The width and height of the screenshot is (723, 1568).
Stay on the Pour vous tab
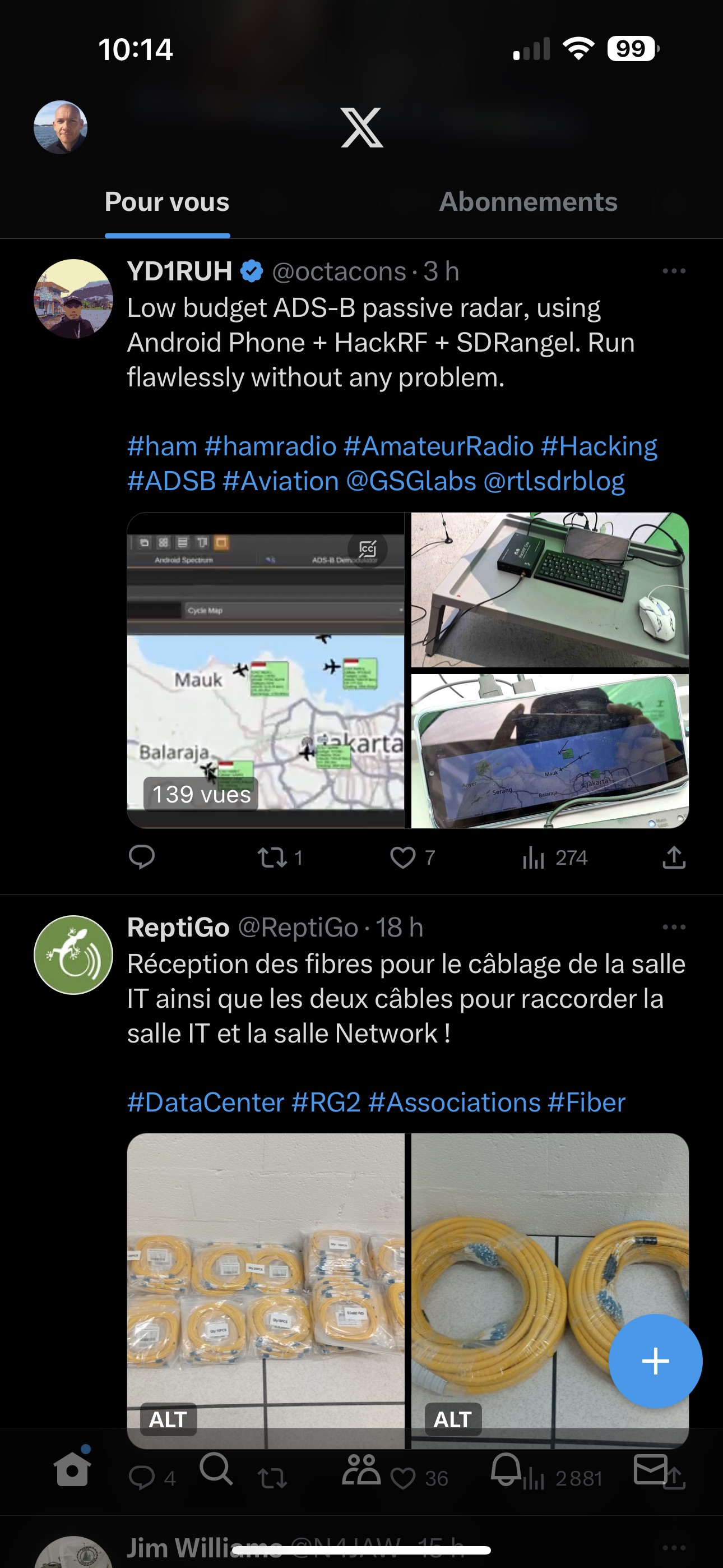tap(167, 202)
